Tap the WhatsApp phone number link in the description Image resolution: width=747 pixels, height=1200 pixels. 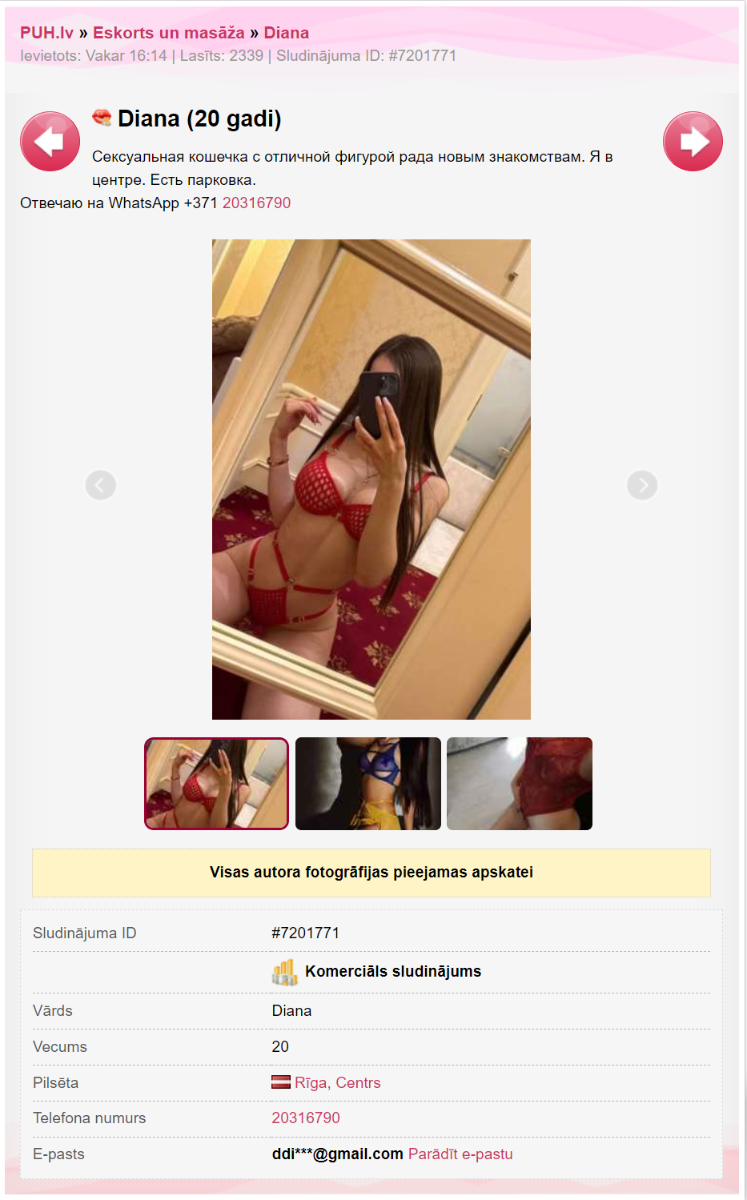(256, 202)
